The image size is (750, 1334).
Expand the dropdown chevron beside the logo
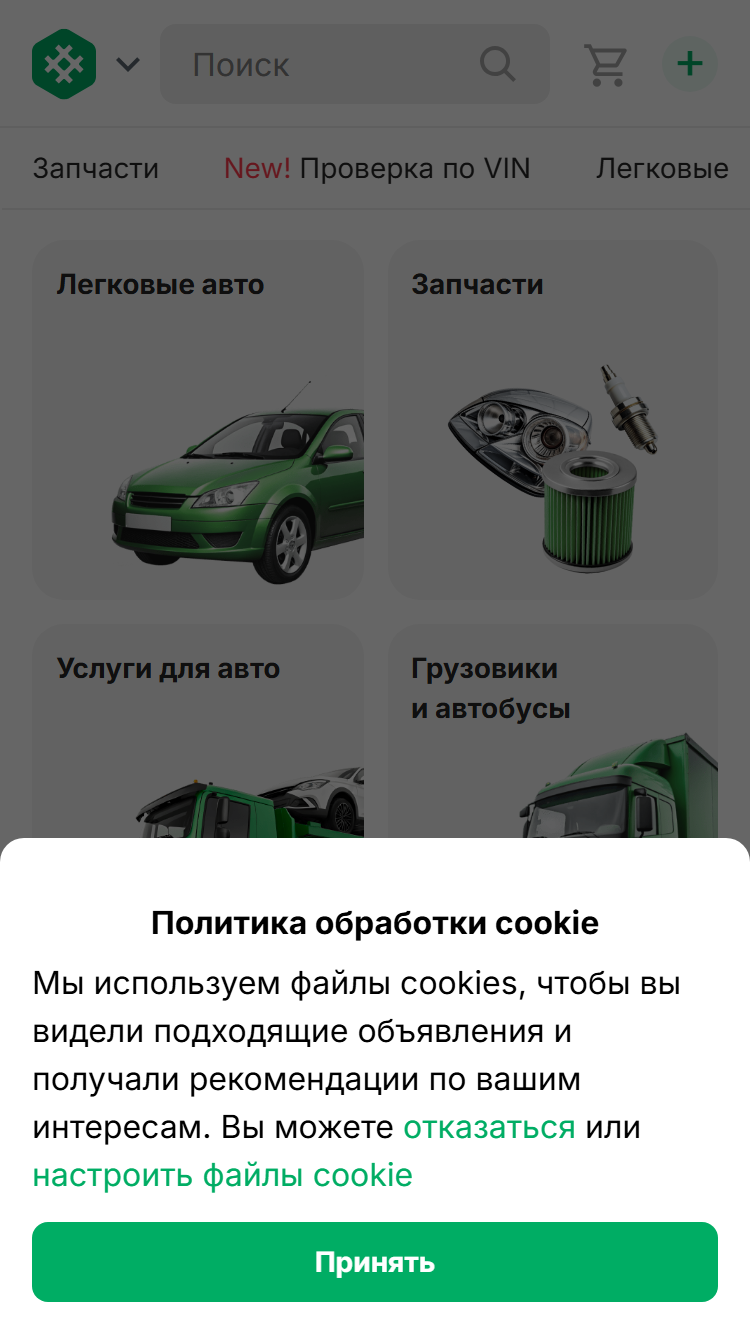click(x=127, y=65)
